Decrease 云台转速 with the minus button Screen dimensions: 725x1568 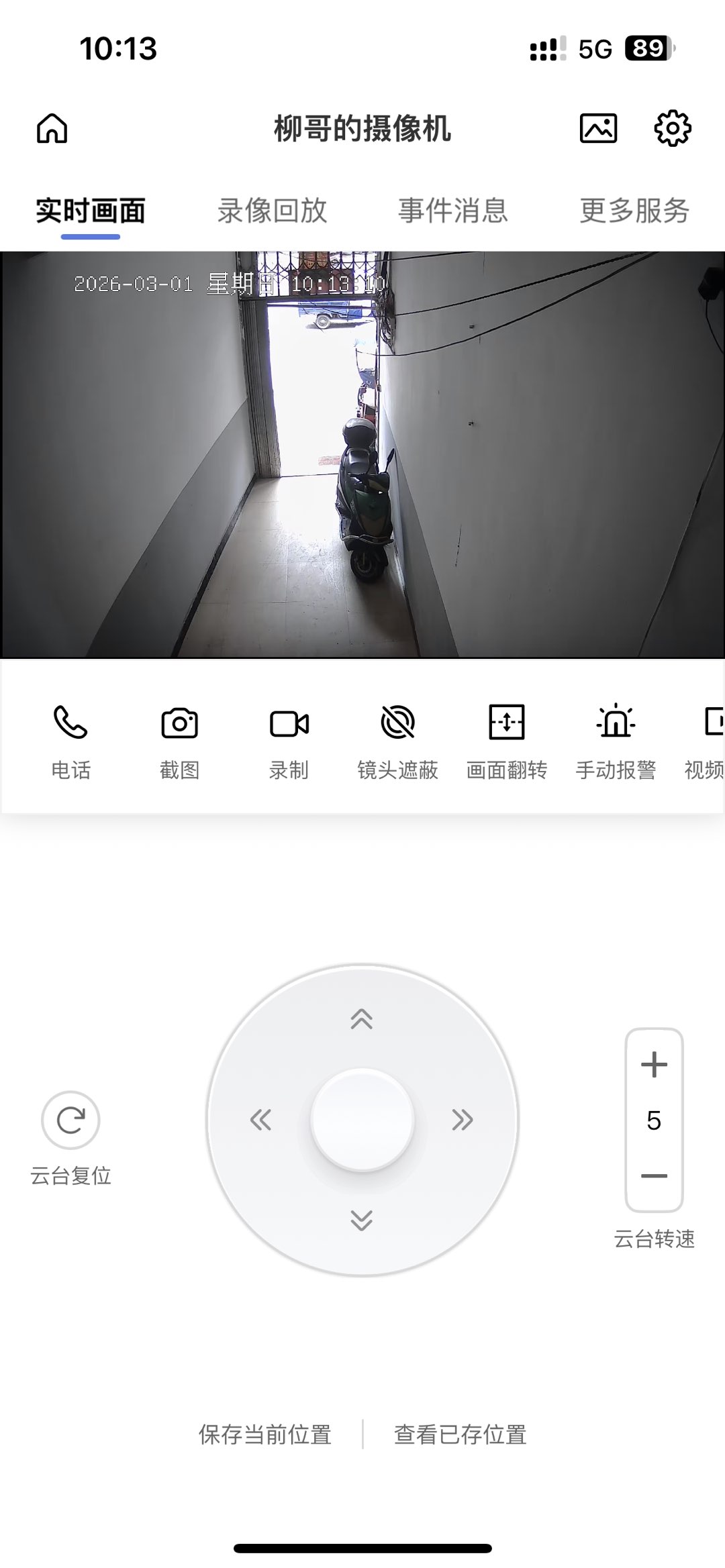(654, 1176)
